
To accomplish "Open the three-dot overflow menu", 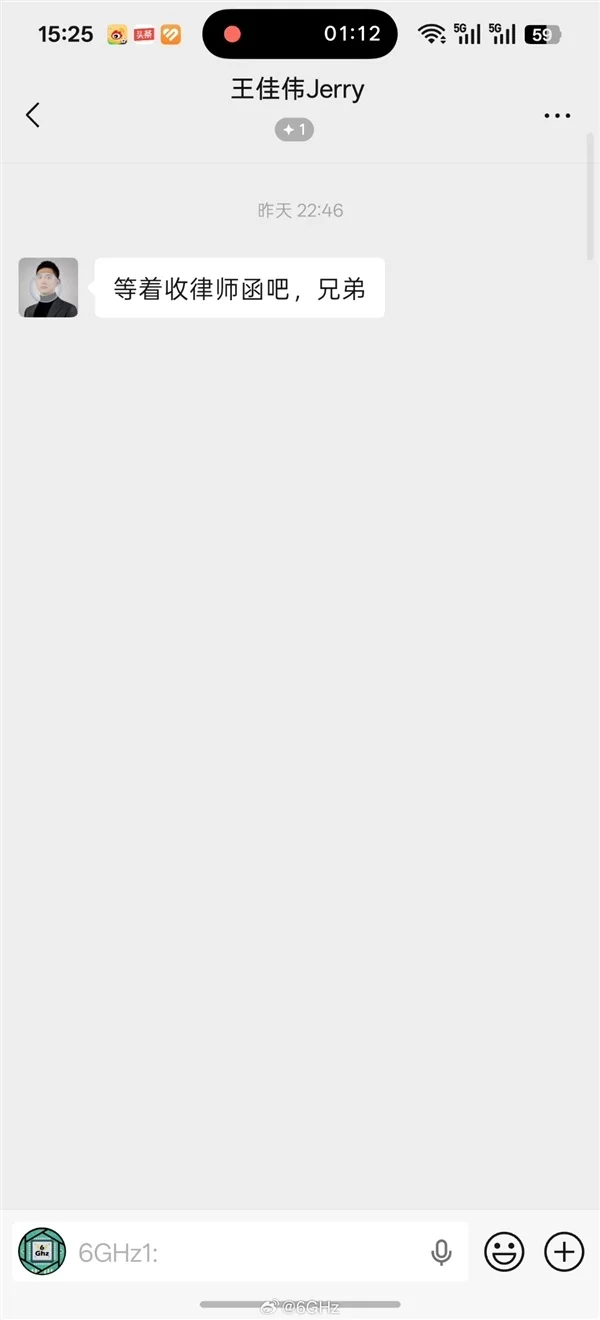I will [557, 116].
